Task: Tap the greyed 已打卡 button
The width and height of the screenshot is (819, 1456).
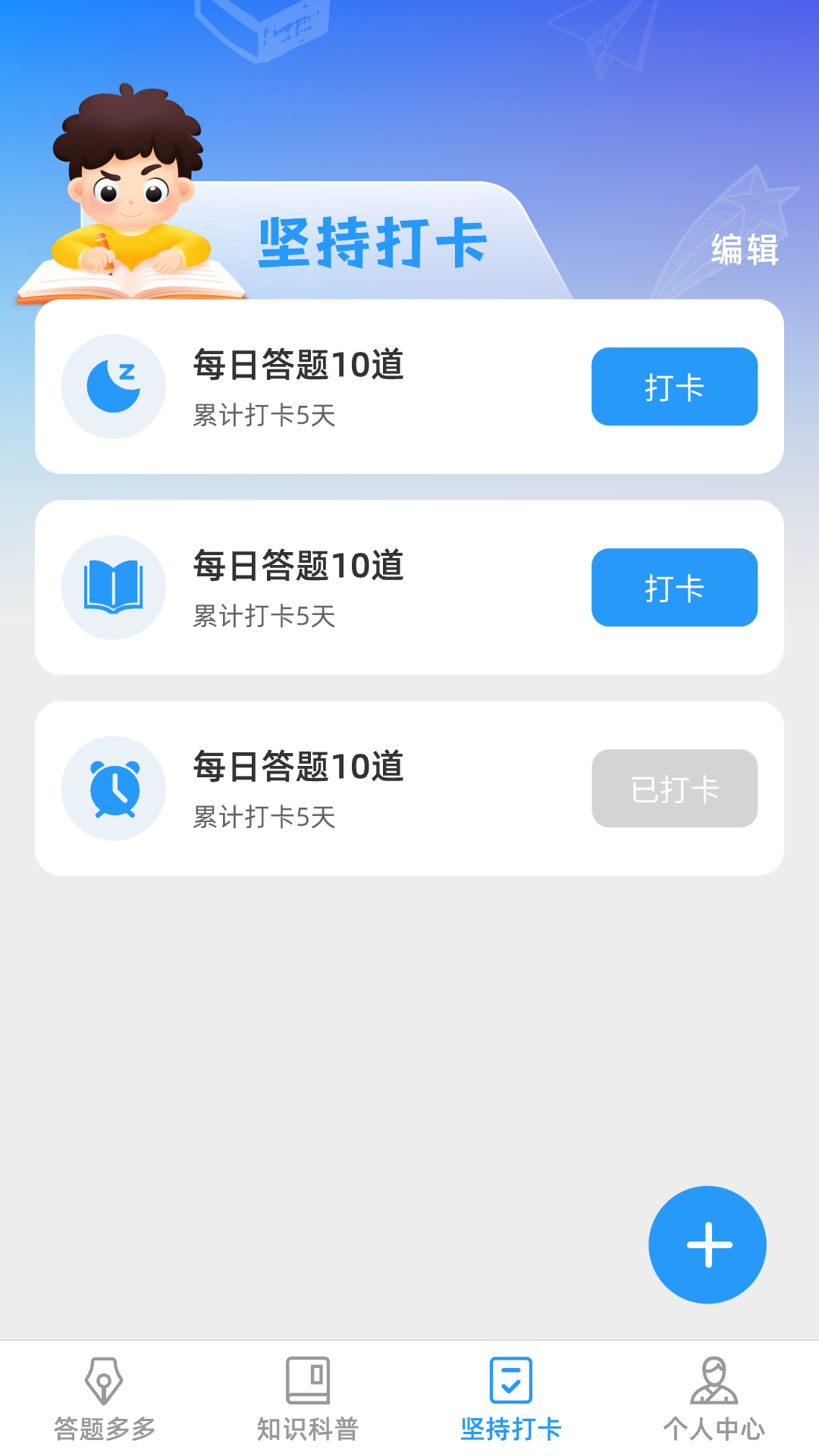Action: 673,789
